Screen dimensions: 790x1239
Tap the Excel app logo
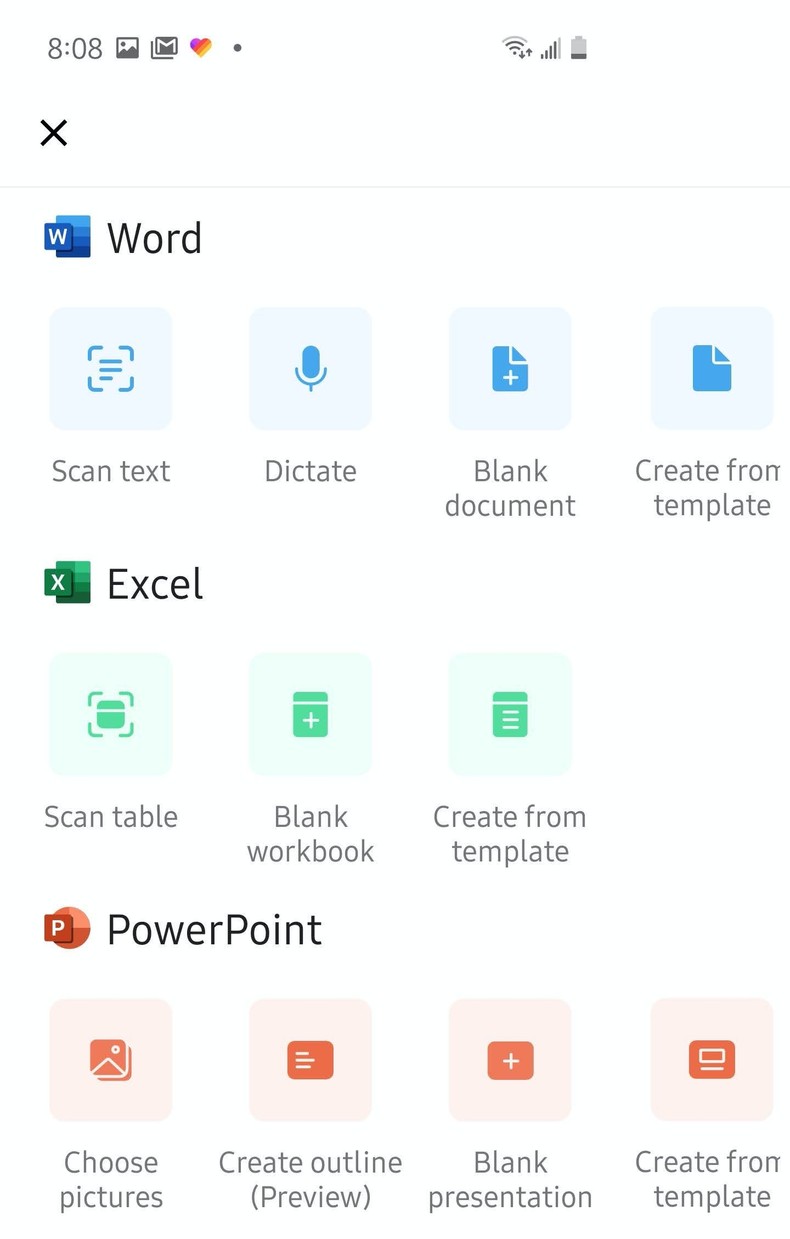coord(64,583)
